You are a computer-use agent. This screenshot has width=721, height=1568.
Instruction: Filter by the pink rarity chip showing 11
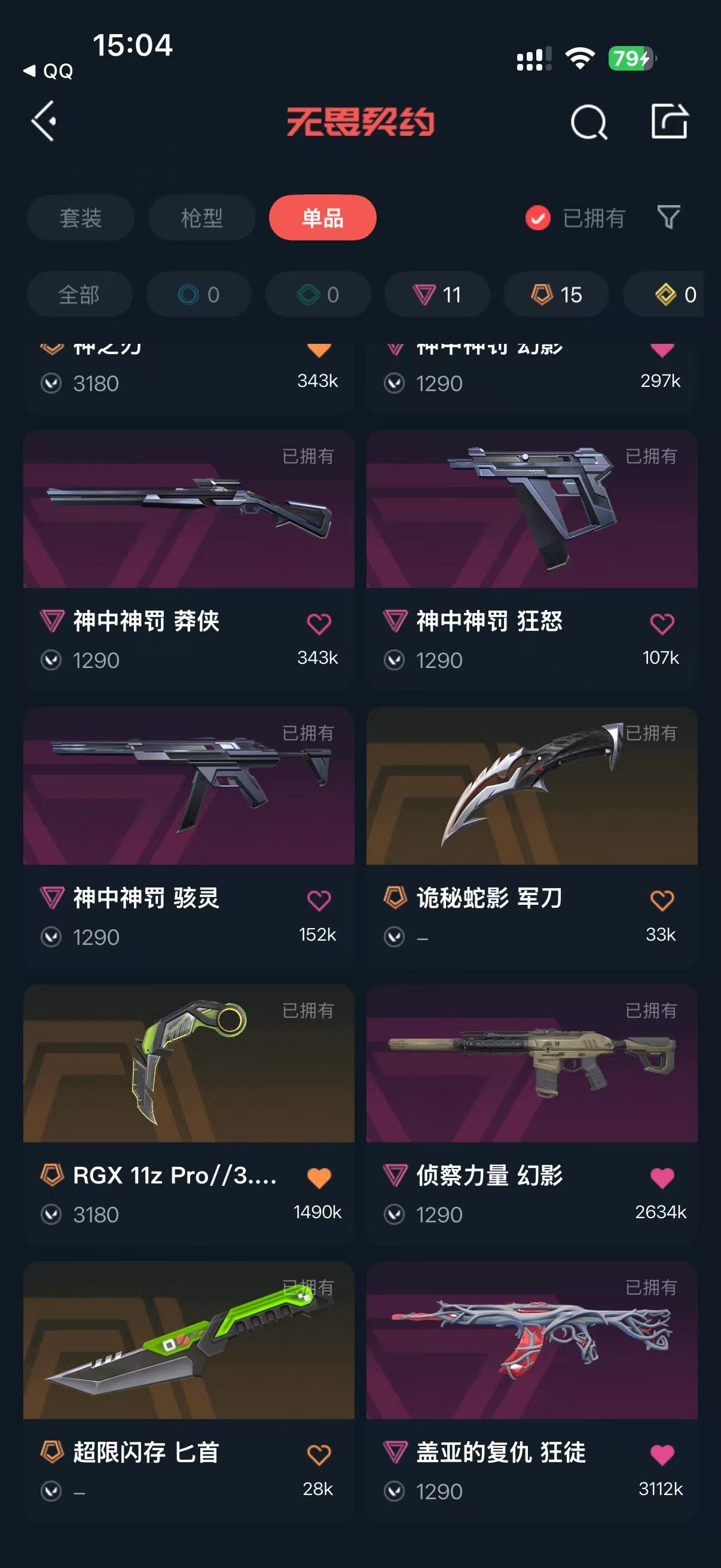coord(437,295)
